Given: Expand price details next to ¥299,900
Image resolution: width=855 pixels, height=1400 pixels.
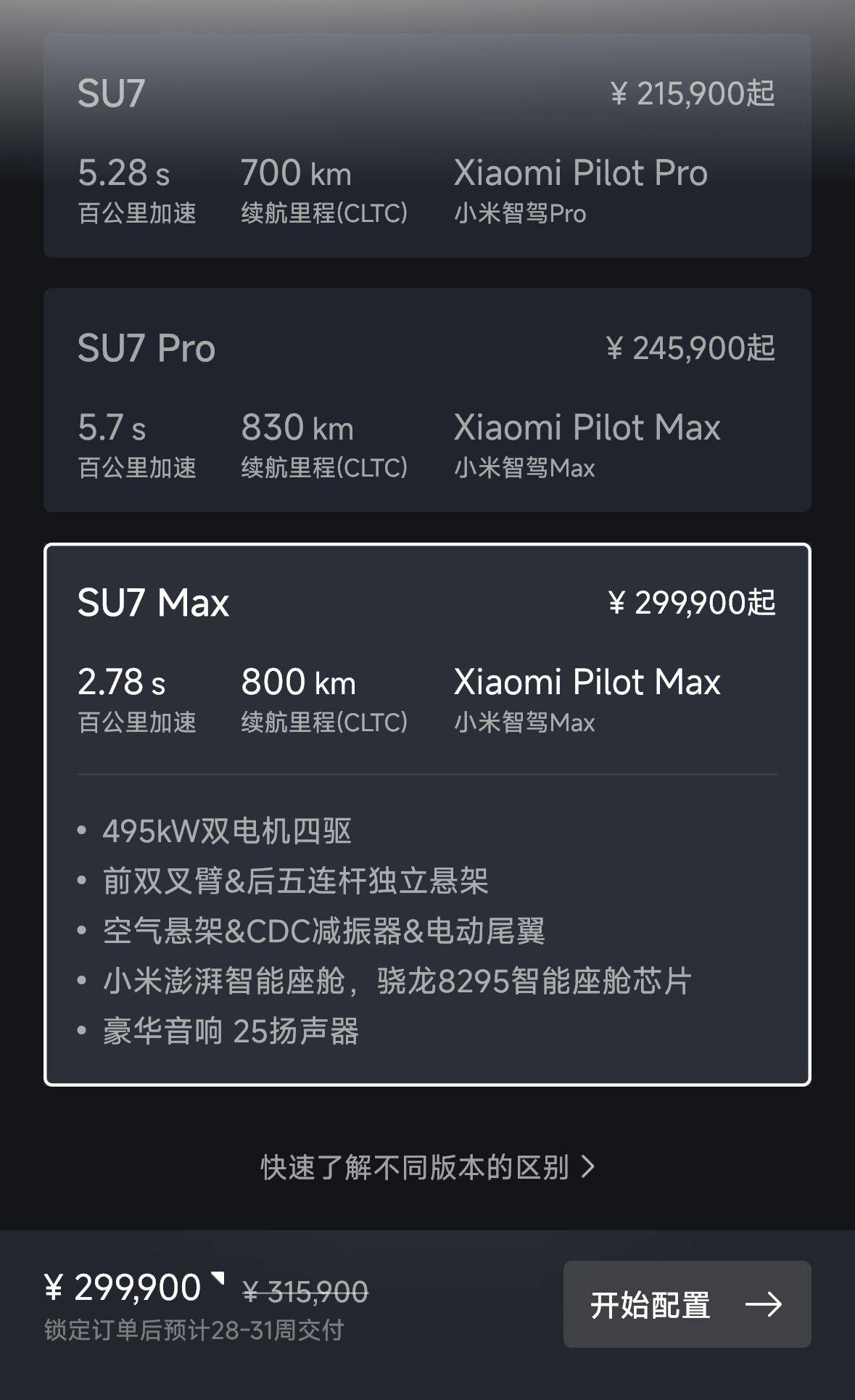Looking at the screenshot, I should [218, 1277].
